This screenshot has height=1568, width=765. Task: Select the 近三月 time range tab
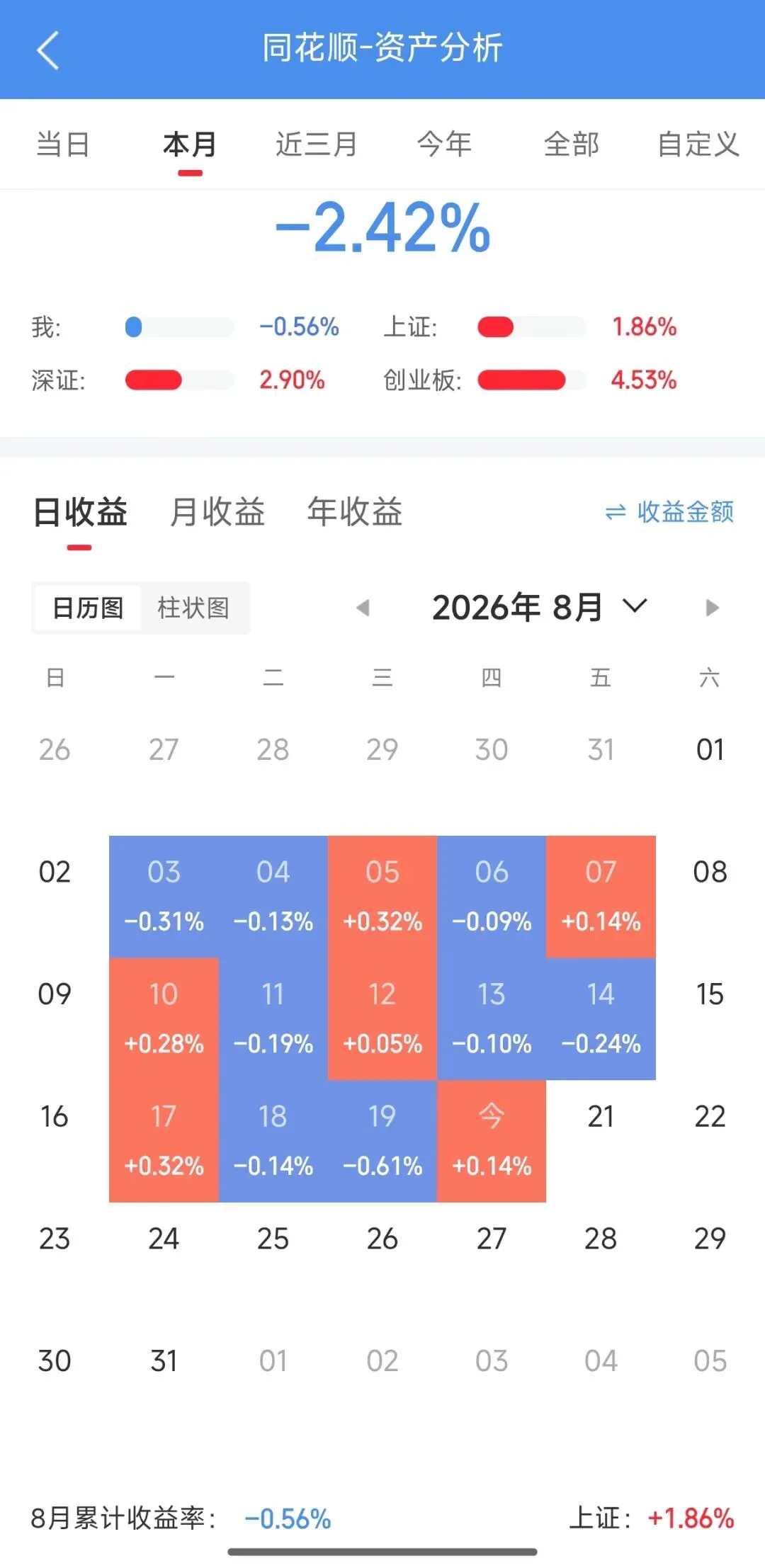pyautogui.click(x=317, y=144)
